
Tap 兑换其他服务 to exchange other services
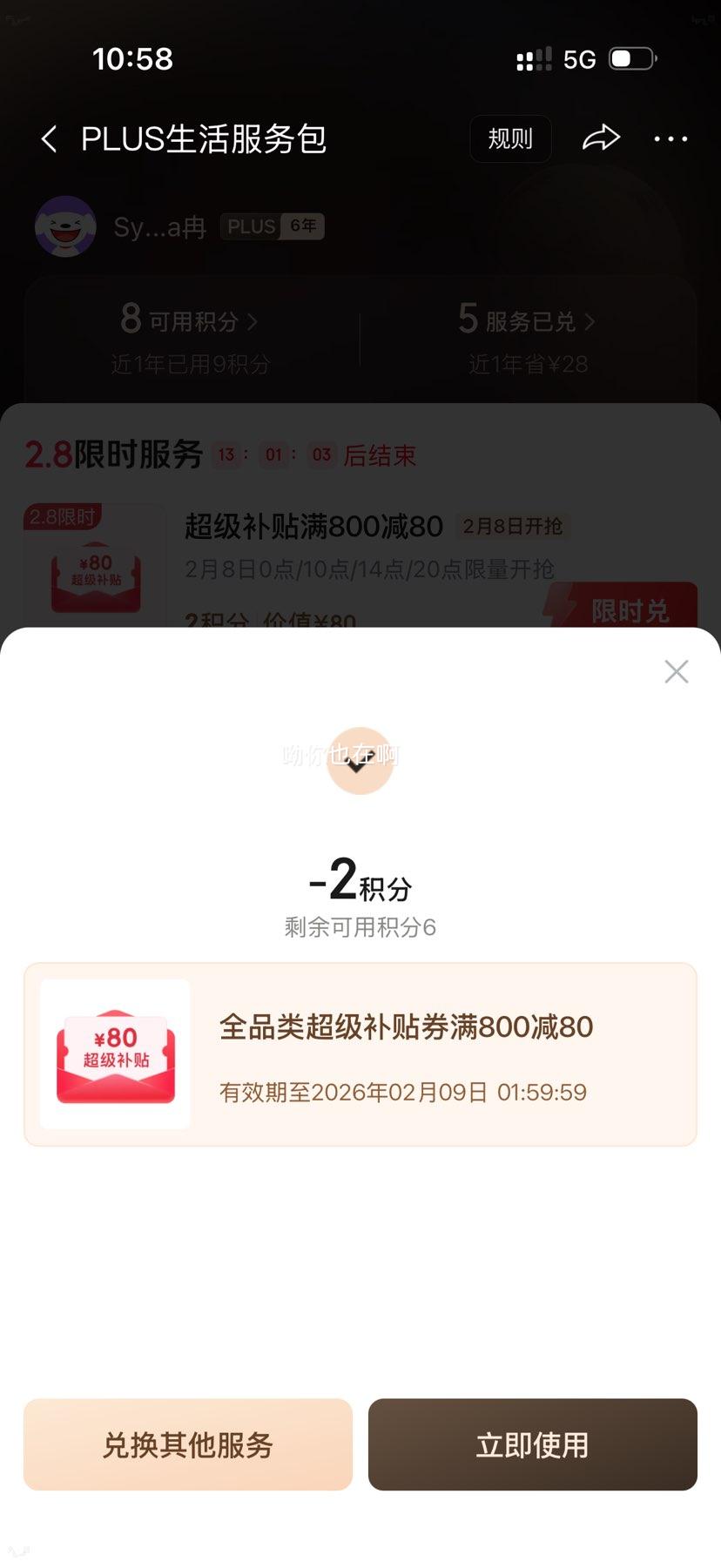pos(187,1444)
